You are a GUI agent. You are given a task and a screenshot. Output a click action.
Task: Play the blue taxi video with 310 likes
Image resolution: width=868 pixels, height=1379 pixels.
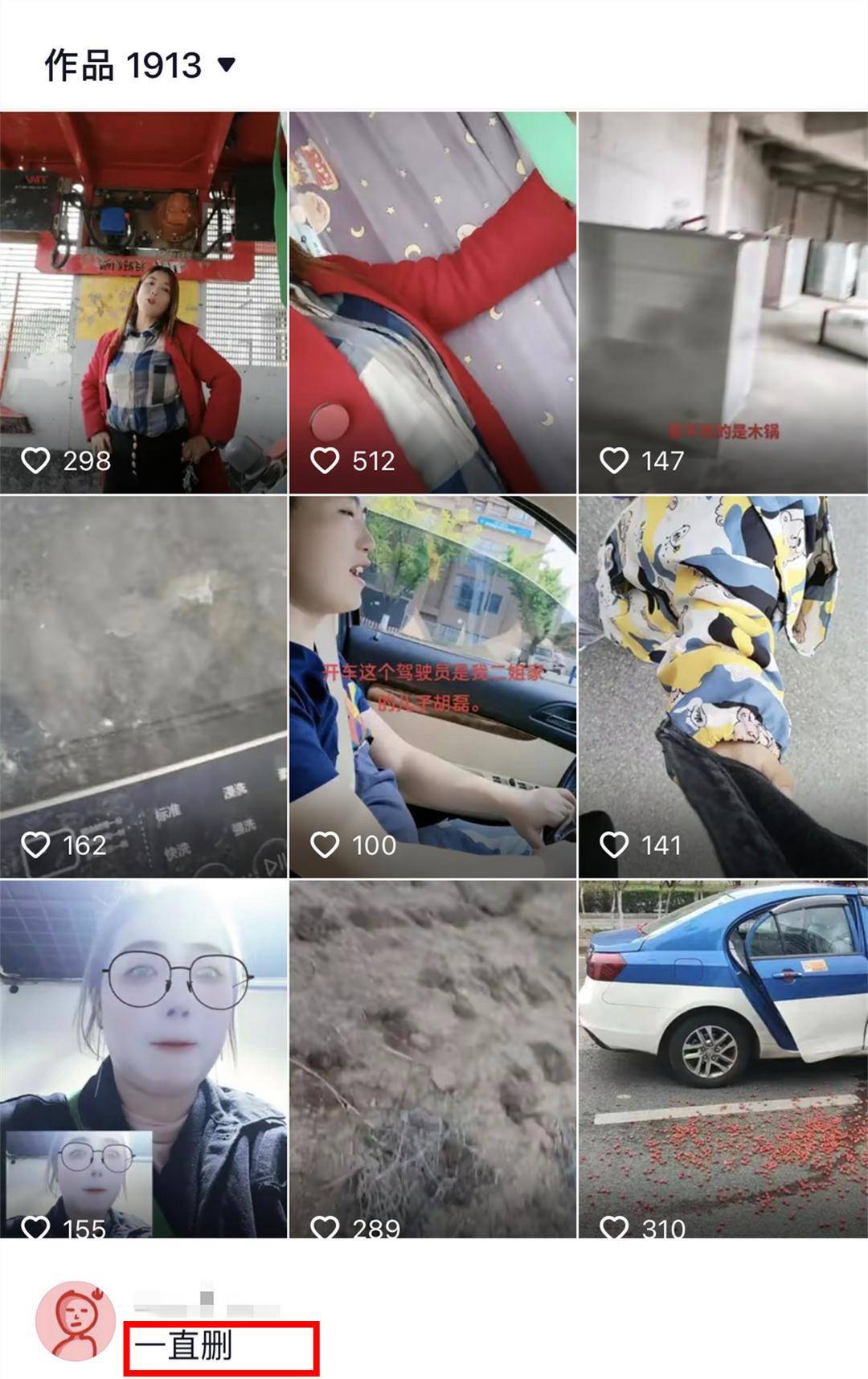(723, 1058)
